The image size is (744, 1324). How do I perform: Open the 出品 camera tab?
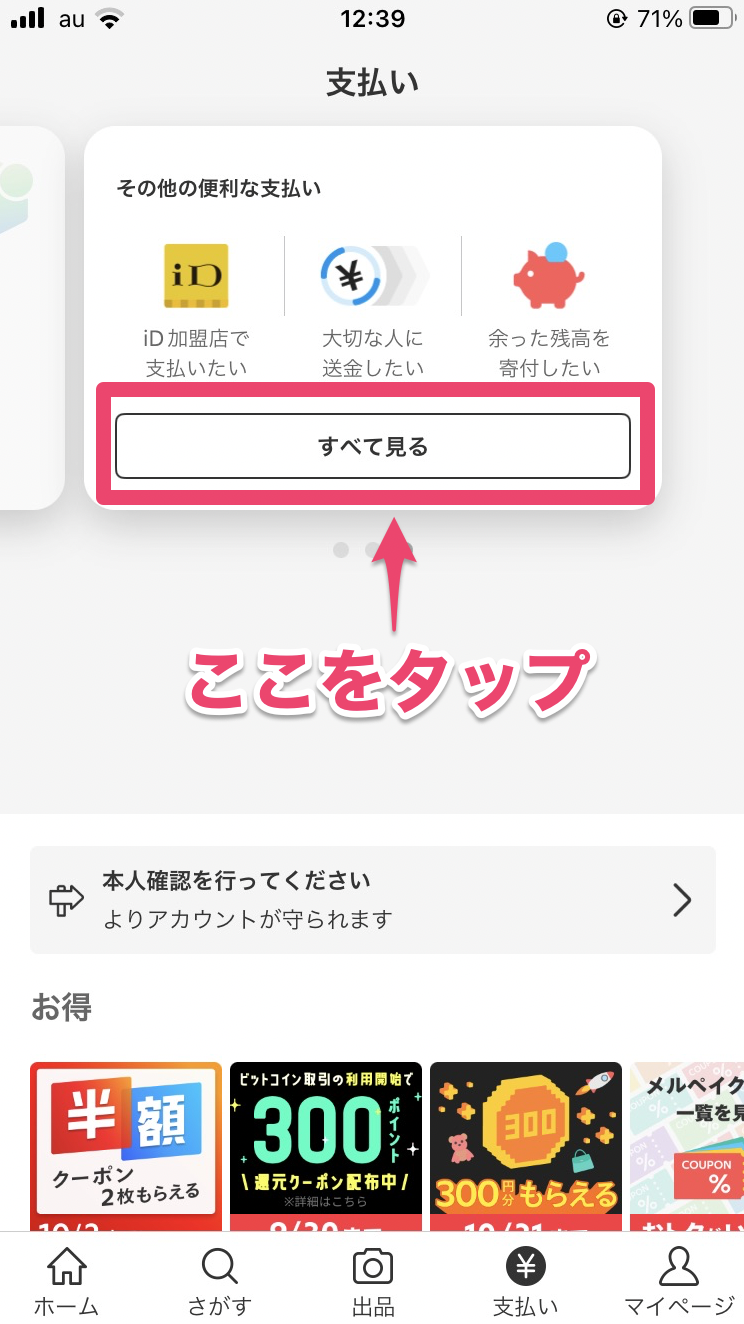(x=373, y=1281)
